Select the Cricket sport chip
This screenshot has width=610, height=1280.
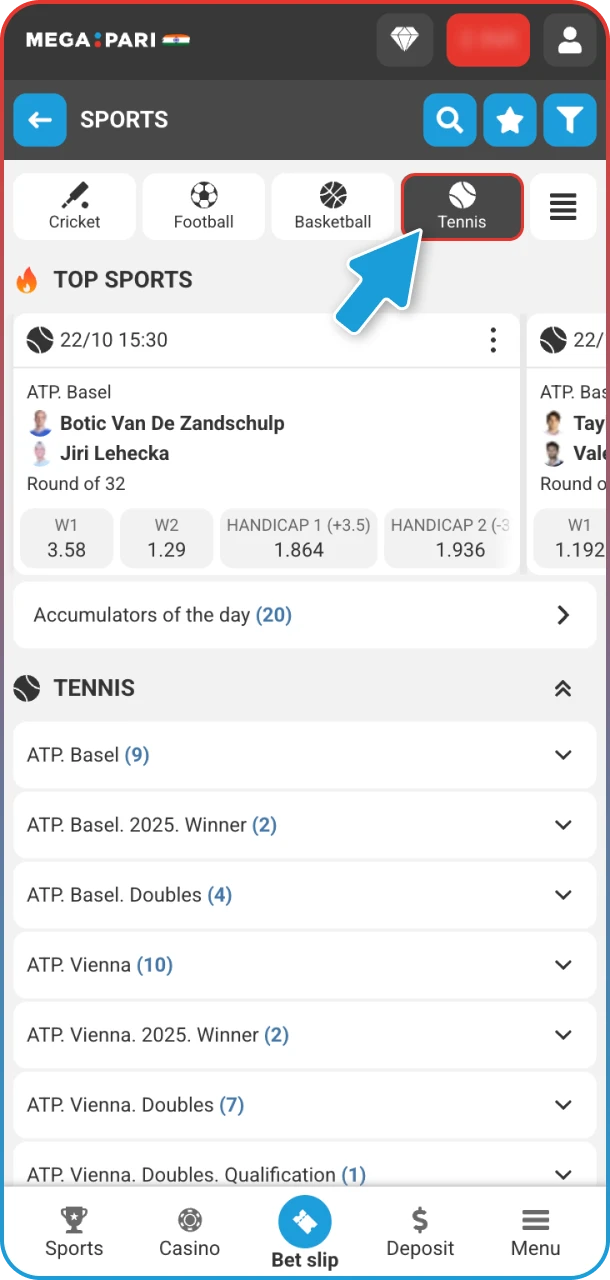point(75,207)
